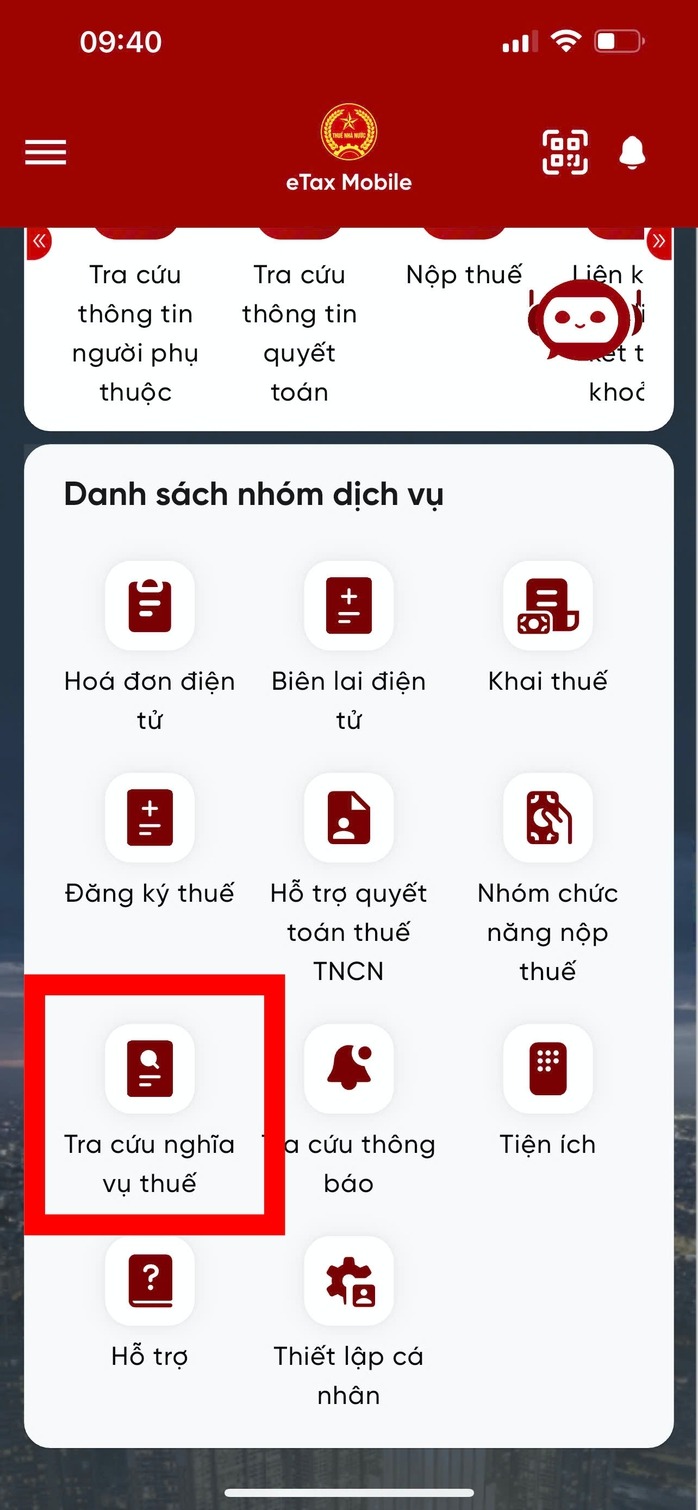Go to Khai thuế
The height and width of the screenshot is (1510, 698).
547,606
